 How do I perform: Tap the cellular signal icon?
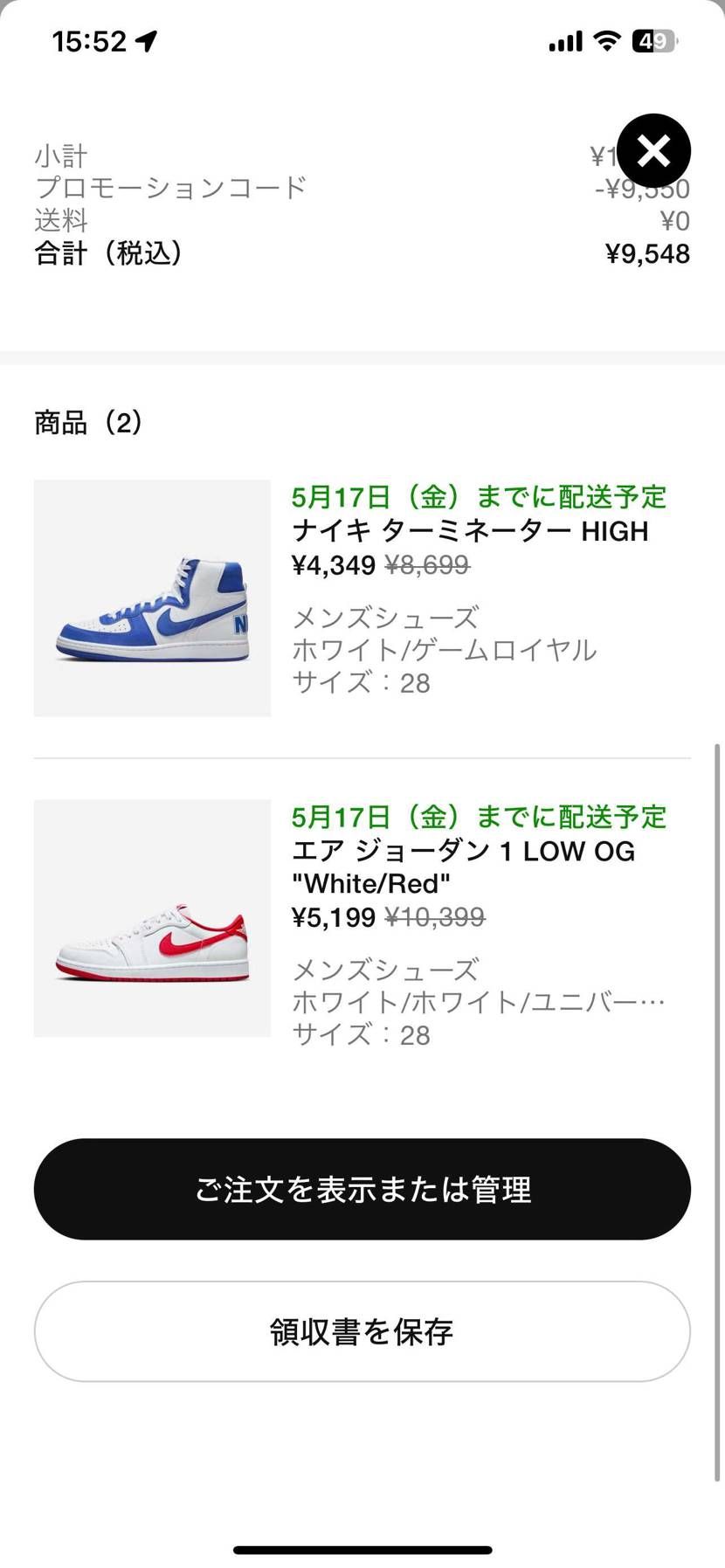click(564, 39)
